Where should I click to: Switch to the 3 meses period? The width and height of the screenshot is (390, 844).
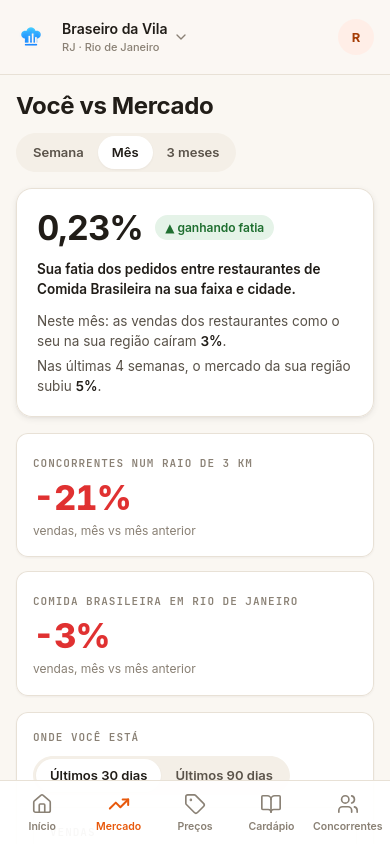click(193, 152)
